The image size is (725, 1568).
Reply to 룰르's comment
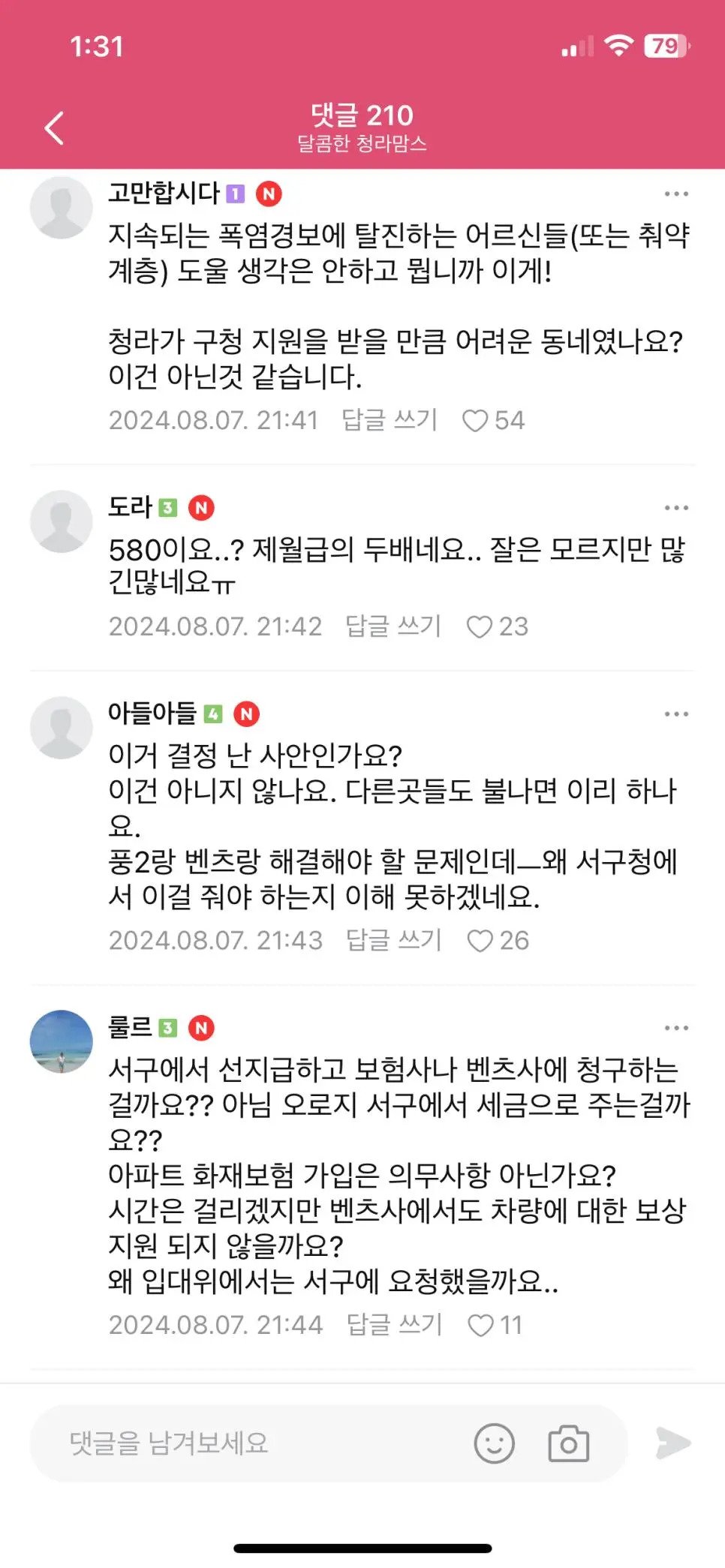point(394,1325)
